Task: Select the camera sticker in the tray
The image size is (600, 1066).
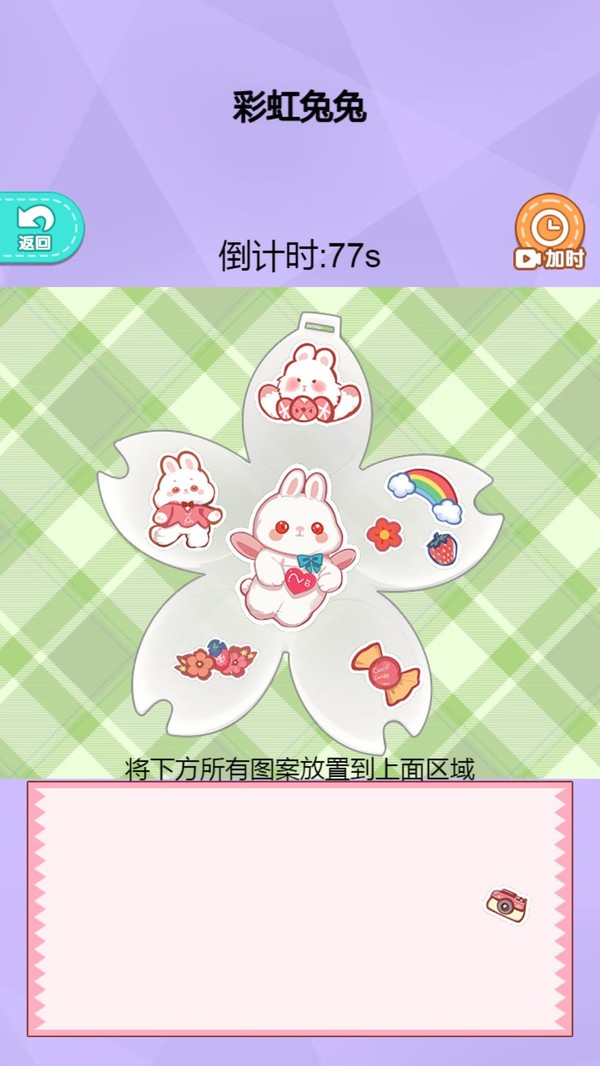Action: [x=507, y=903]
